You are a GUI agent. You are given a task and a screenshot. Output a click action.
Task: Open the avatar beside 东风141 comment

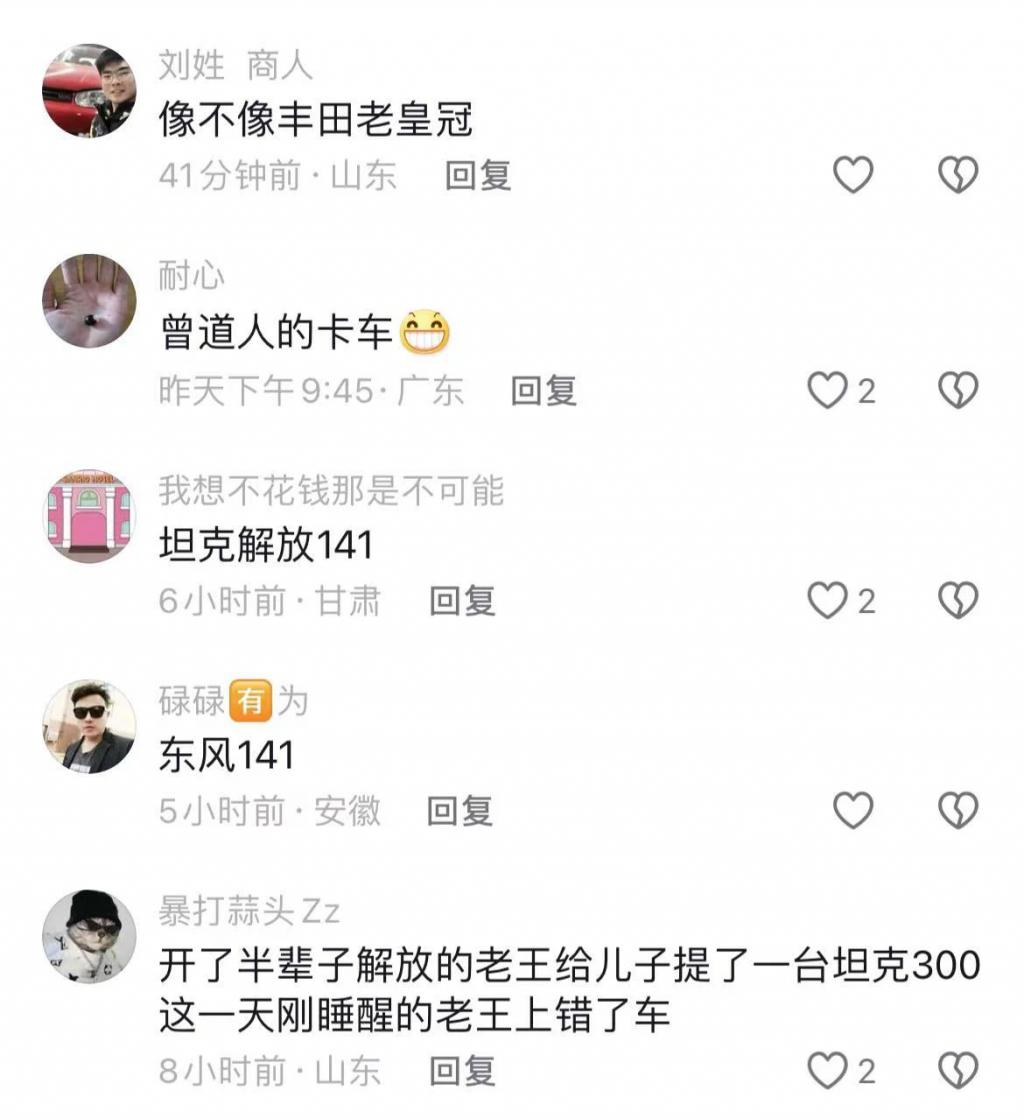pos(89,726)
